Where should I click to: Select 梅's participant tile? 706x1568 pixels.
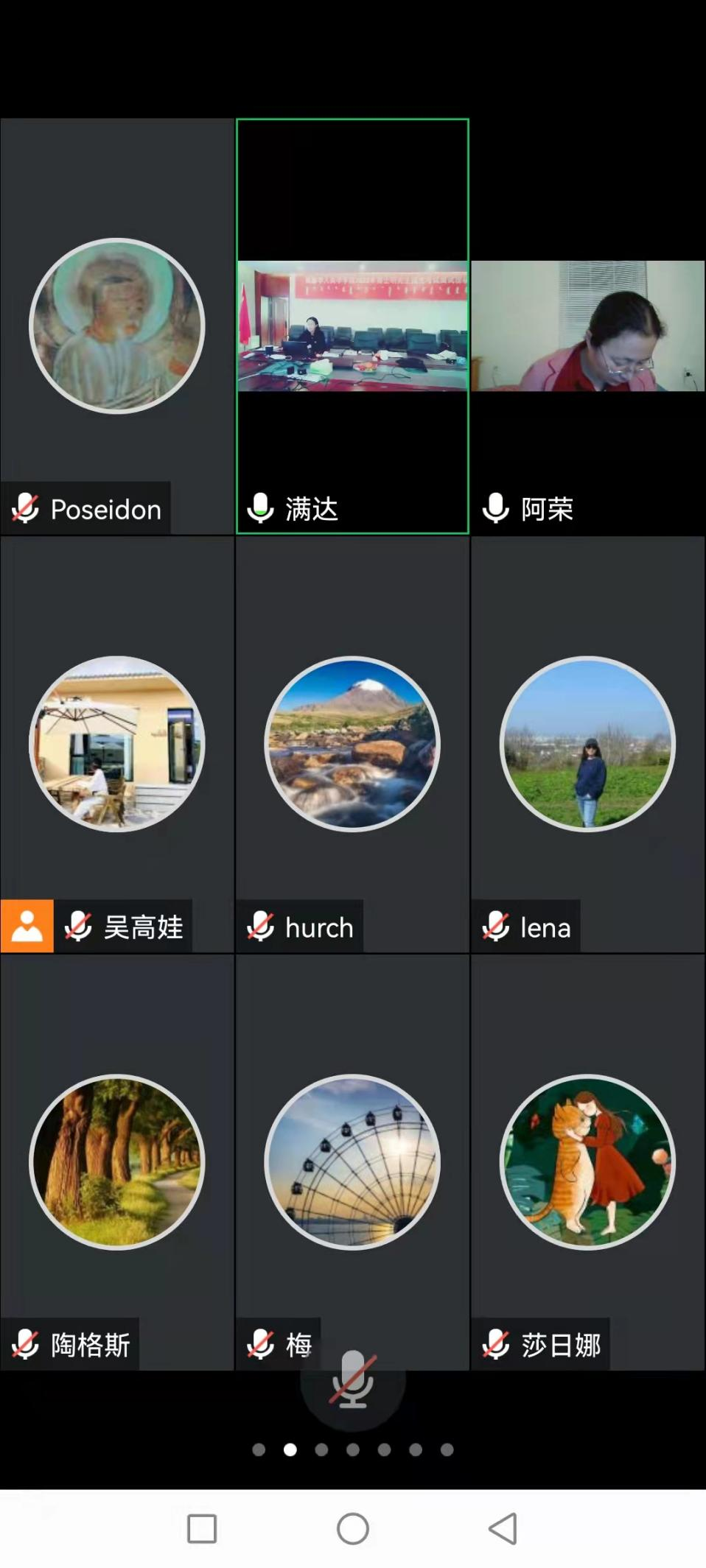tap(352, 1161)
